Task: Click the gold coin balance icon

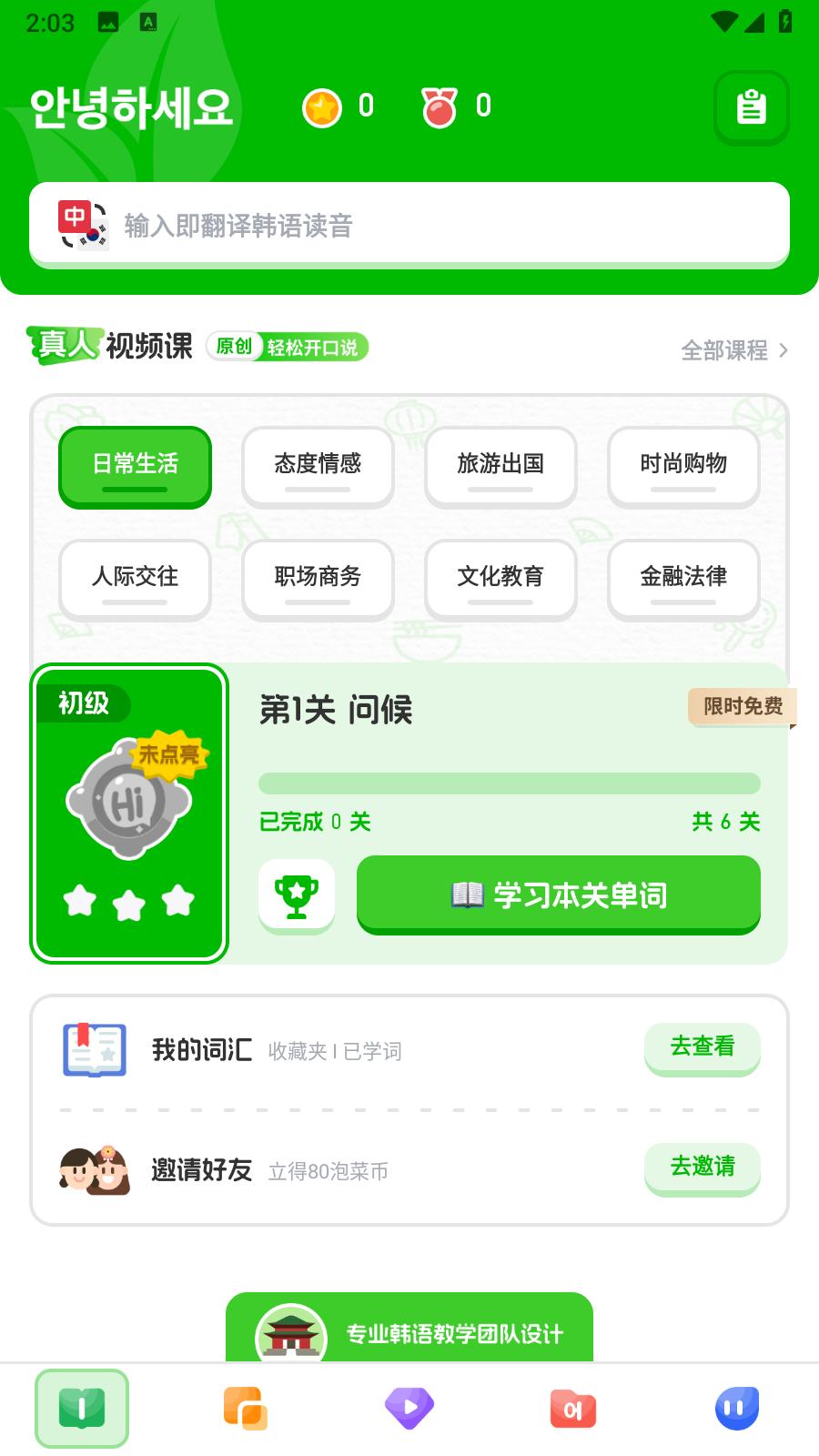Action: (x=322, y=106)
